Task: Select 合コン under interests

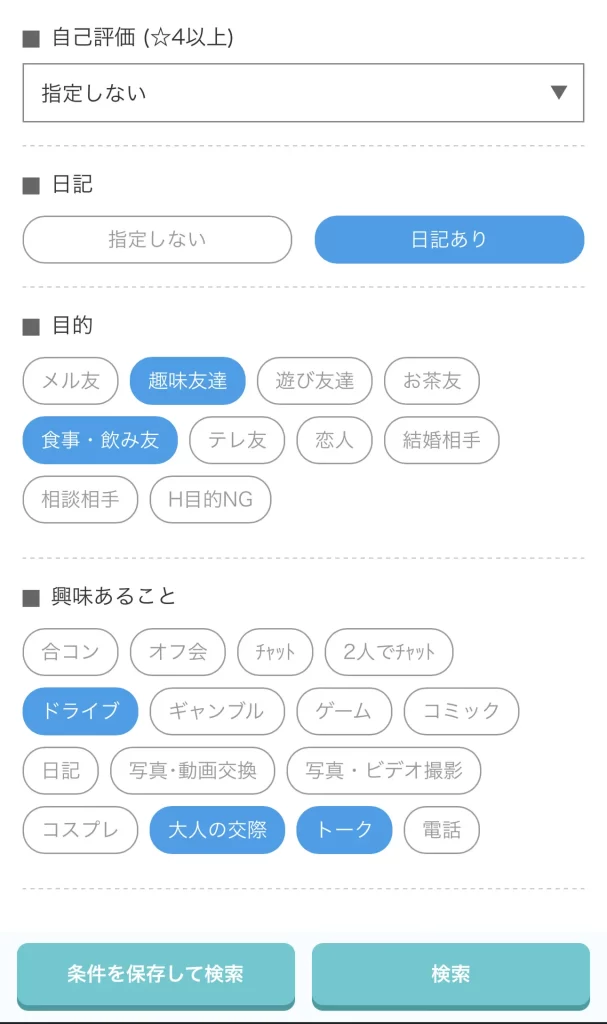Action: coord(70,652)
